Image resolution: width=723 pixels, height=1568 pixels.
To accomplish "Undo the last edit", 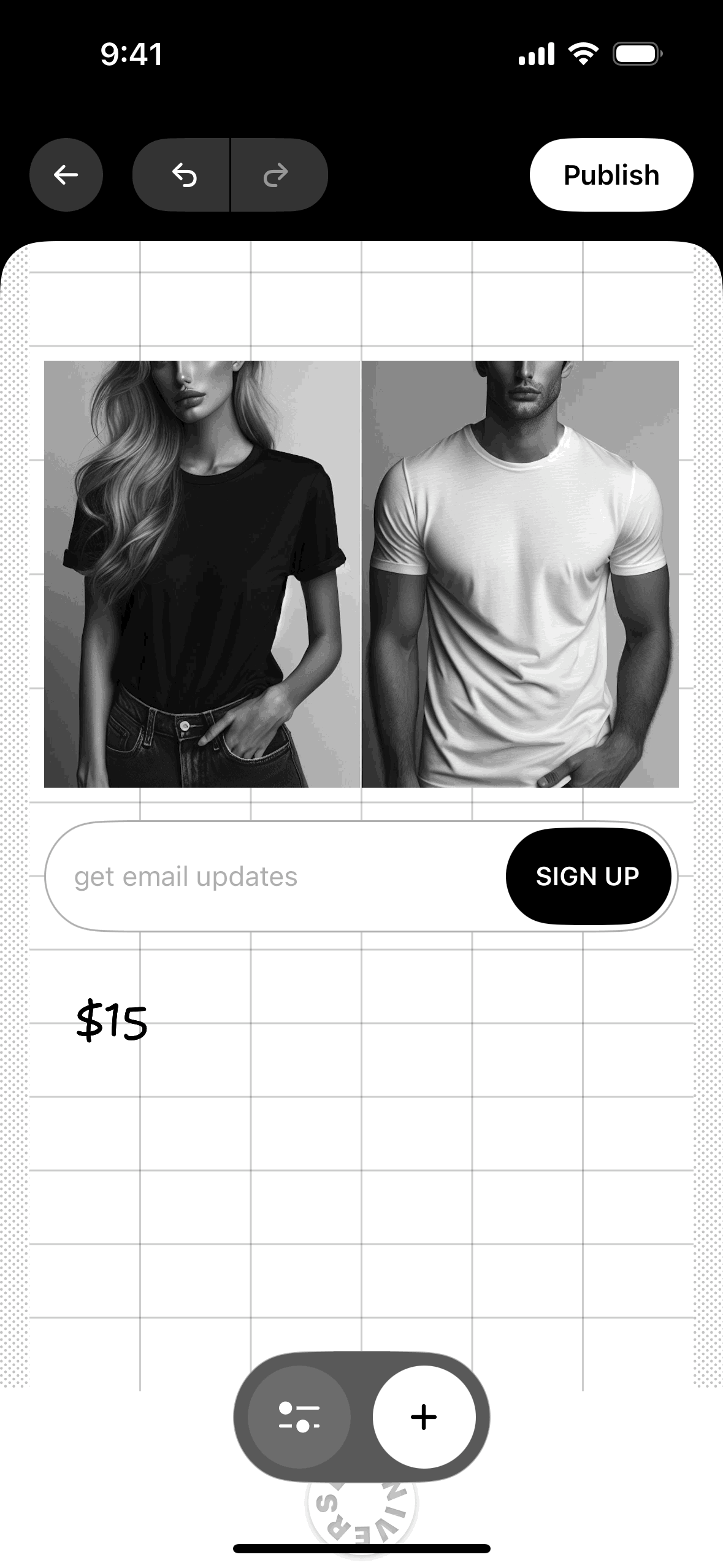I will pyautogui.click(x=183, y=175).
